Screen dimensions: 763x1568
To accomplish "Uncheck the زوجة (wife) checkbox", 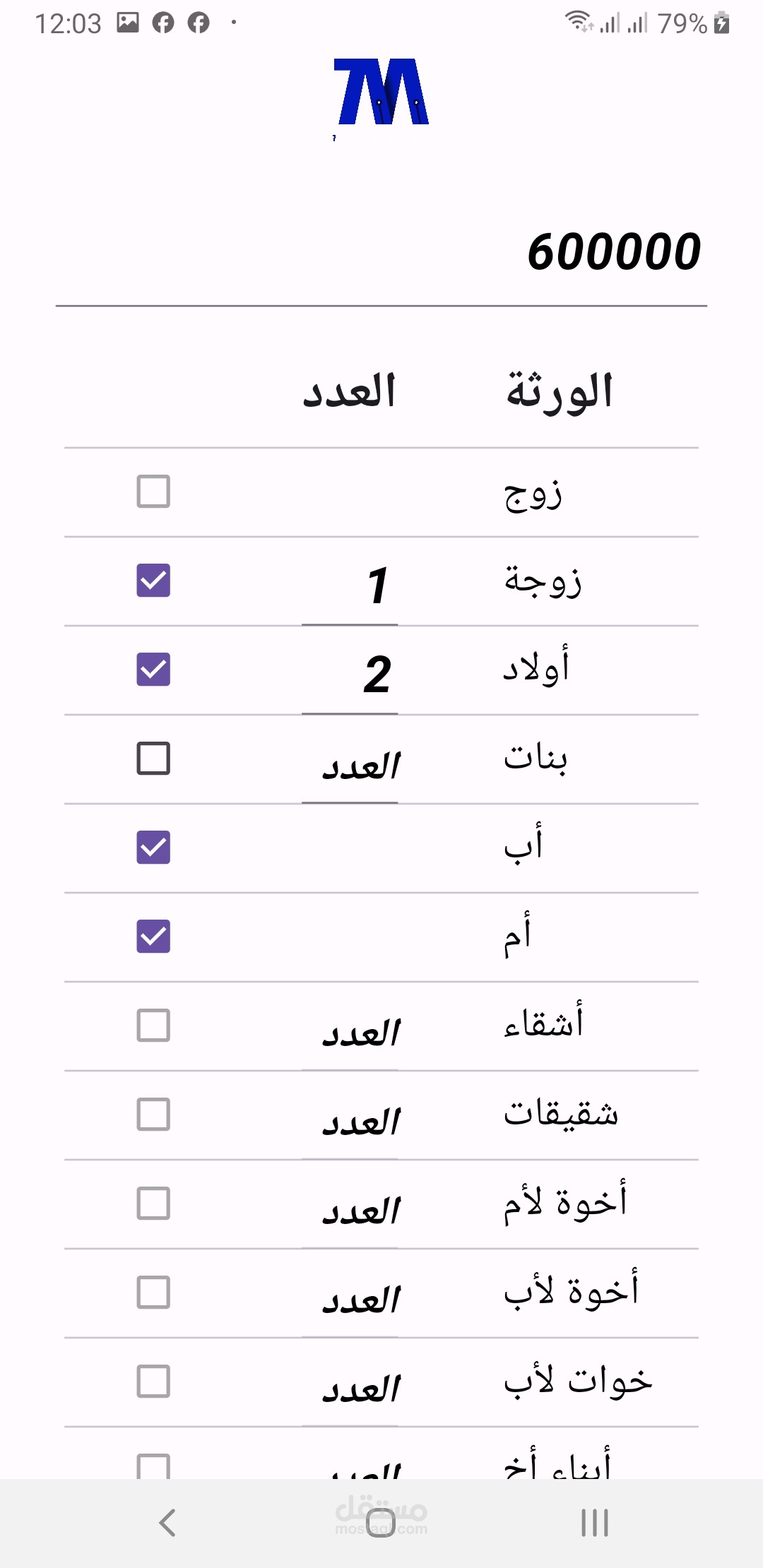I will tap(153, 581).
